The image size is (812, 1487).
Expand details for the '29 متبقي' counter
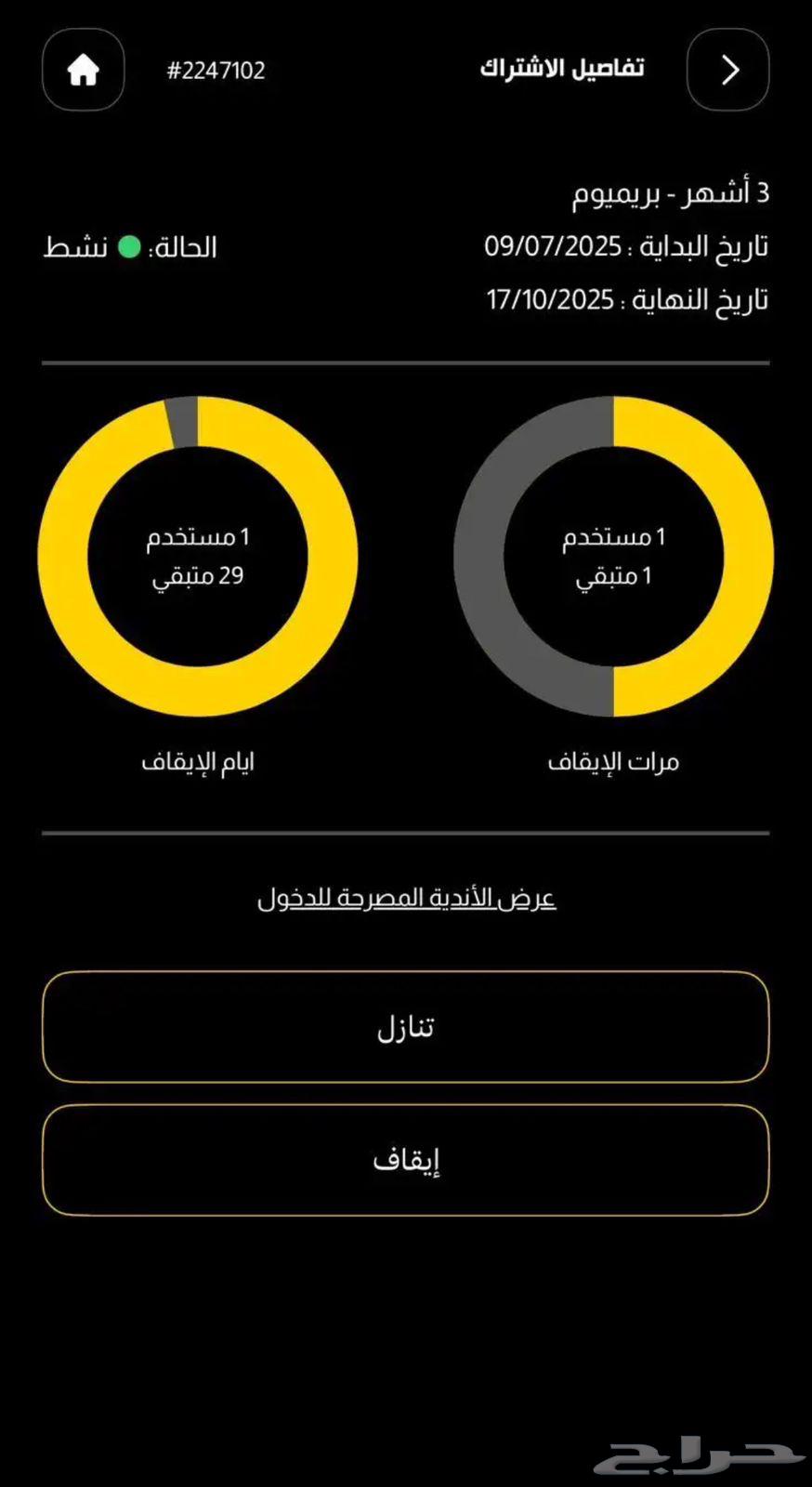[x=197, y=576]
